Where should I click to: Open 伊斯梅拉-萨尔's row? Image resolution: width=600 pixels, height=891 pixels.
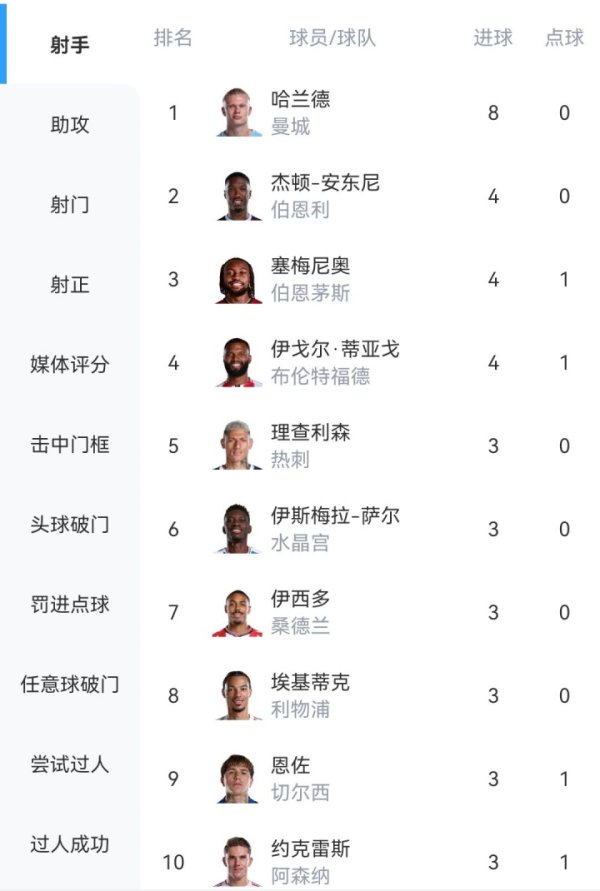coord(334,529)
